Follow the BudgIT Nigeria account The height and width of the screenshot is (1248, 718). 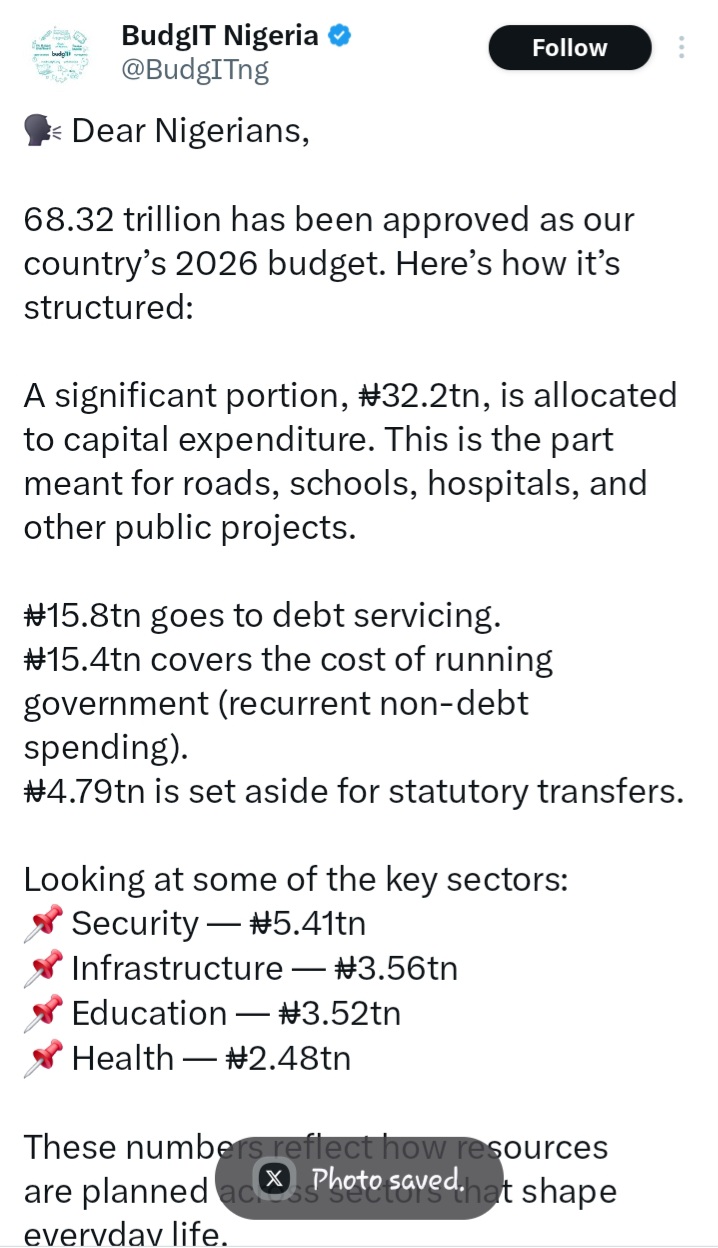tap(569, 47)
